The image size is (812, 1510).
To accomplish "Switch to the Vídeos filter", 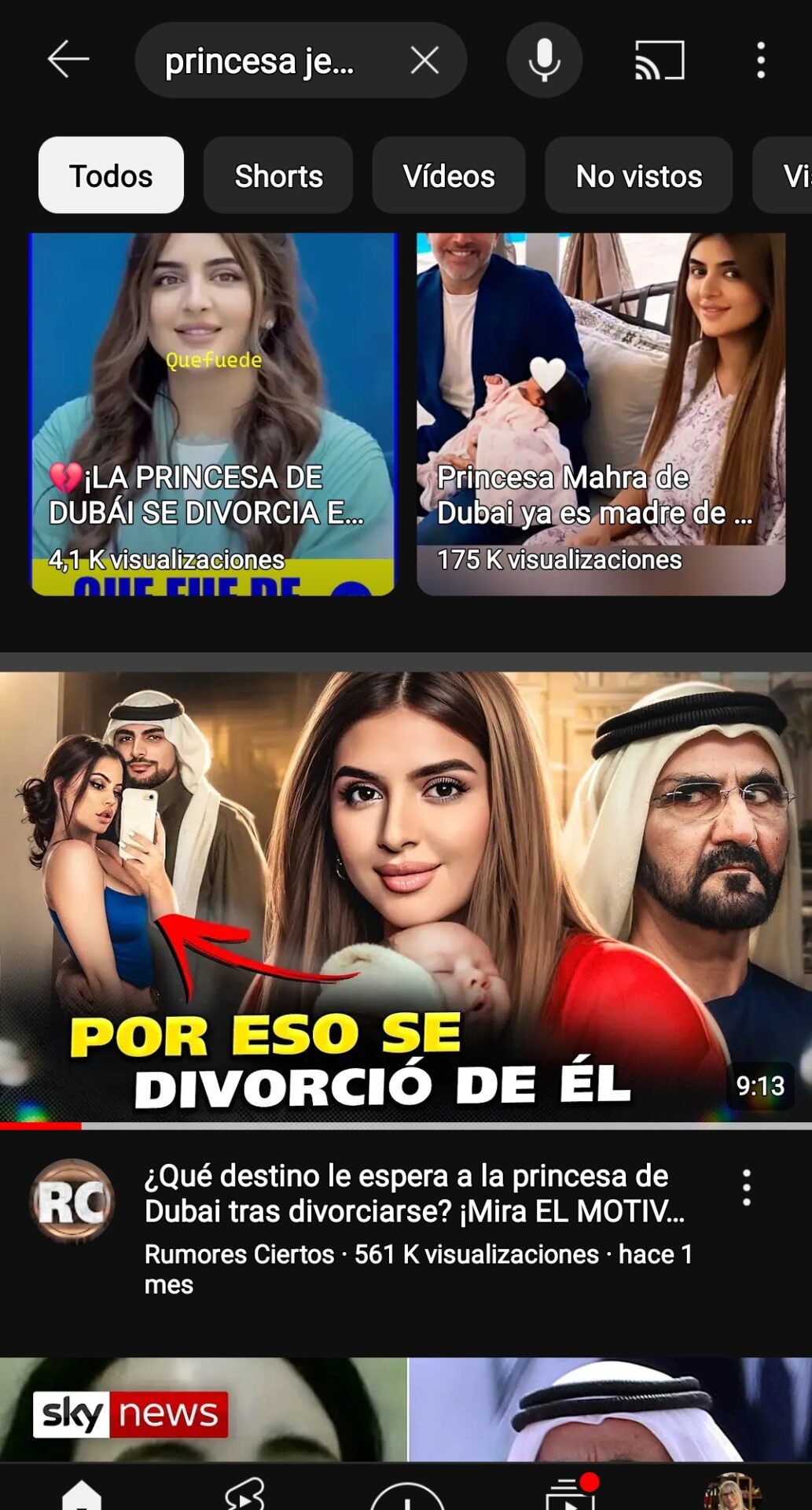I will [x=449, y=175].
